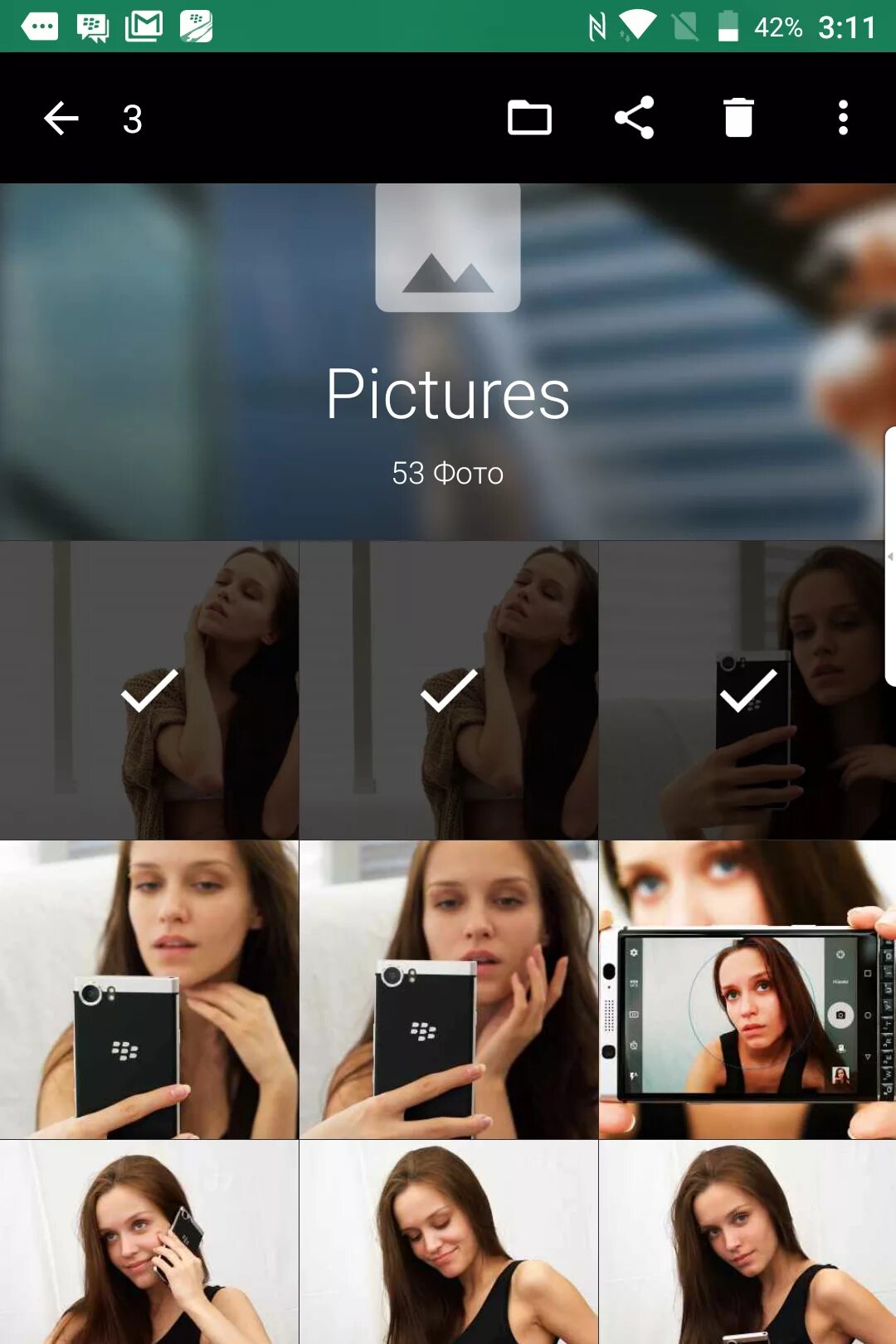This screenshot has height=1344, width=896.
Task: Select photo of woman talking on phone
Action: [149, 1242]
